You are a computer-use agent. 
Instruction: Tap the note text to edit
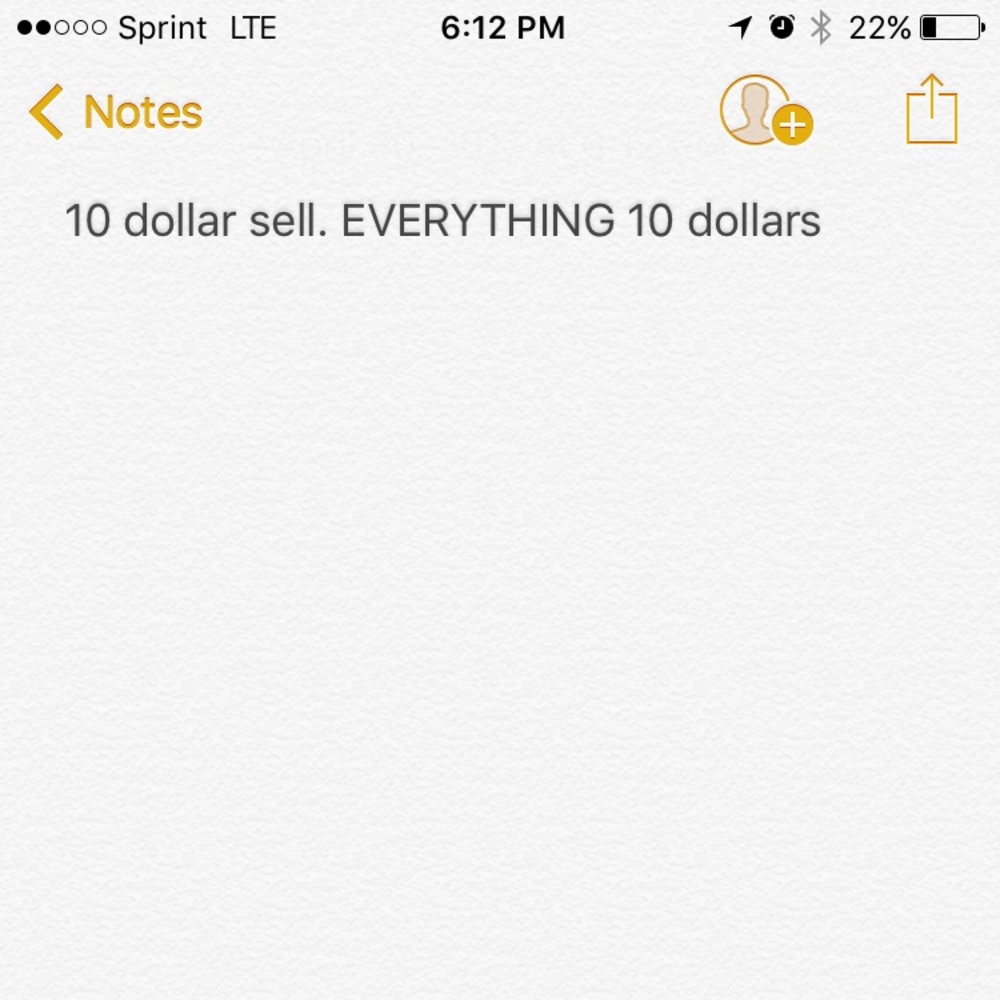click(442, 221)
